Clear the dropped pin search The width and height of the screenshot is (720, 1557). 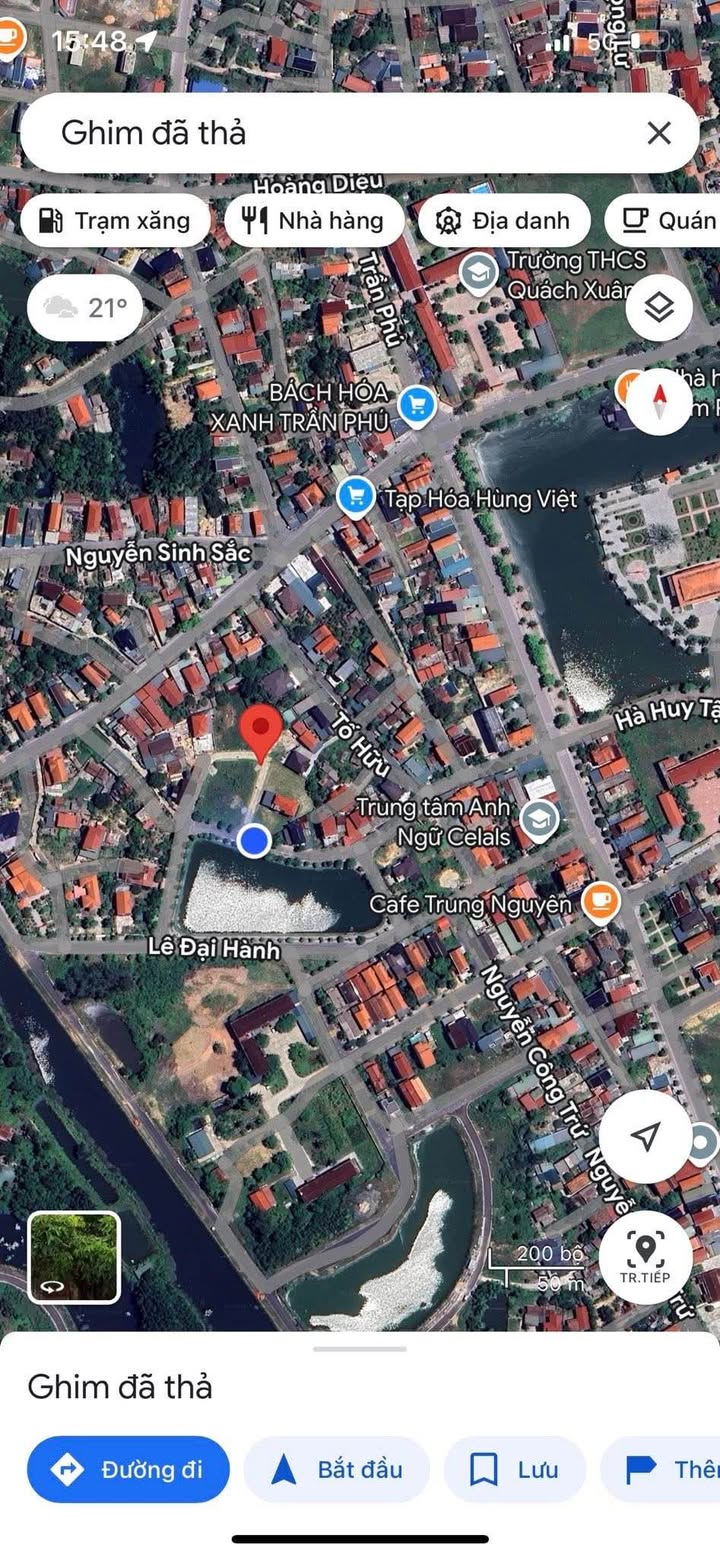(x=658, y=133)
